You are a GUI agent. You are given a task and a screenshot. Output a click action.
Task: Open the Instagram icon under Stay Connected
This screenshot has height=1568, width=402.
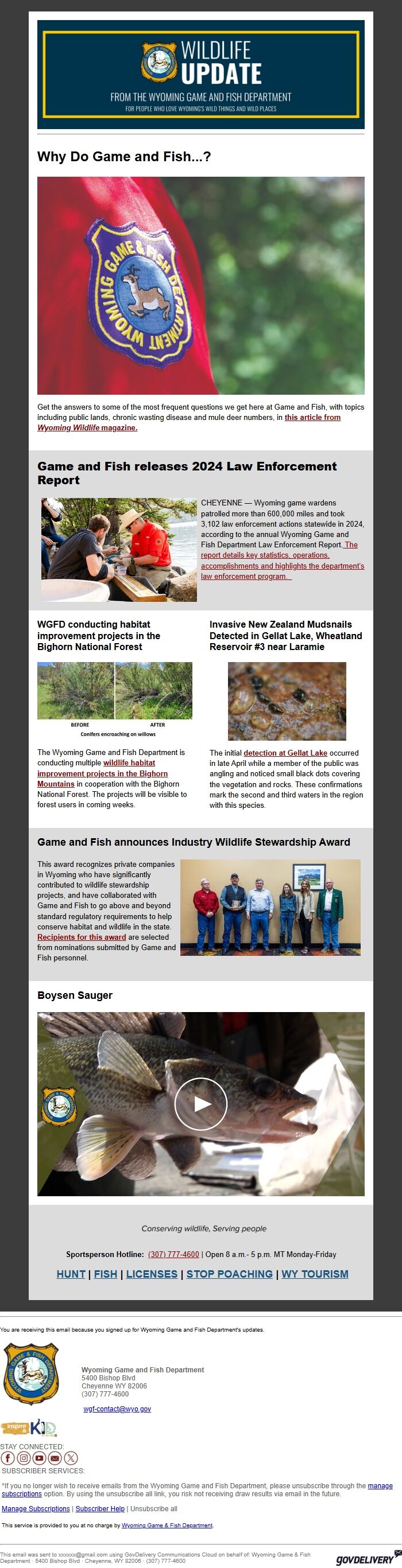tap(24, 1458)
